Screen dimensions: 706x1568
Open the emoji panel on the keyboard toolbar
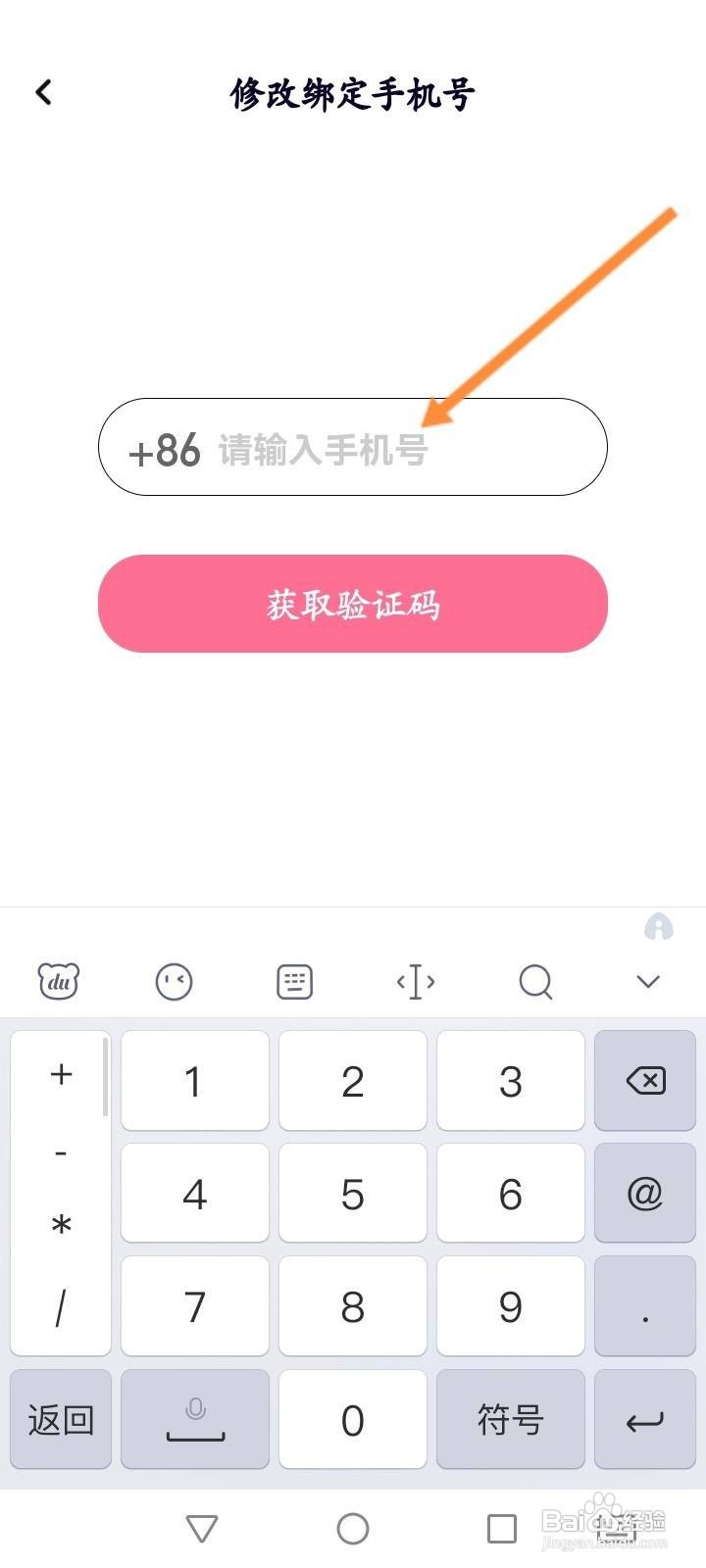(175, 981)
